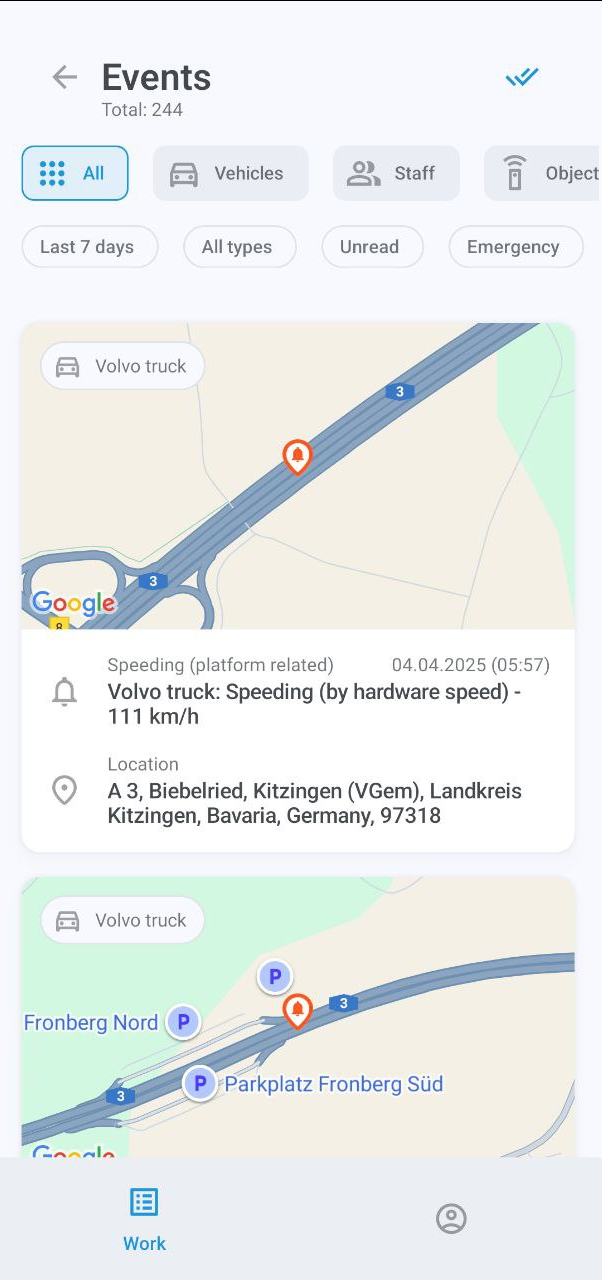Screen dimensions: 602x1280
Task: Mark all events as read
Action: point(522,77)
